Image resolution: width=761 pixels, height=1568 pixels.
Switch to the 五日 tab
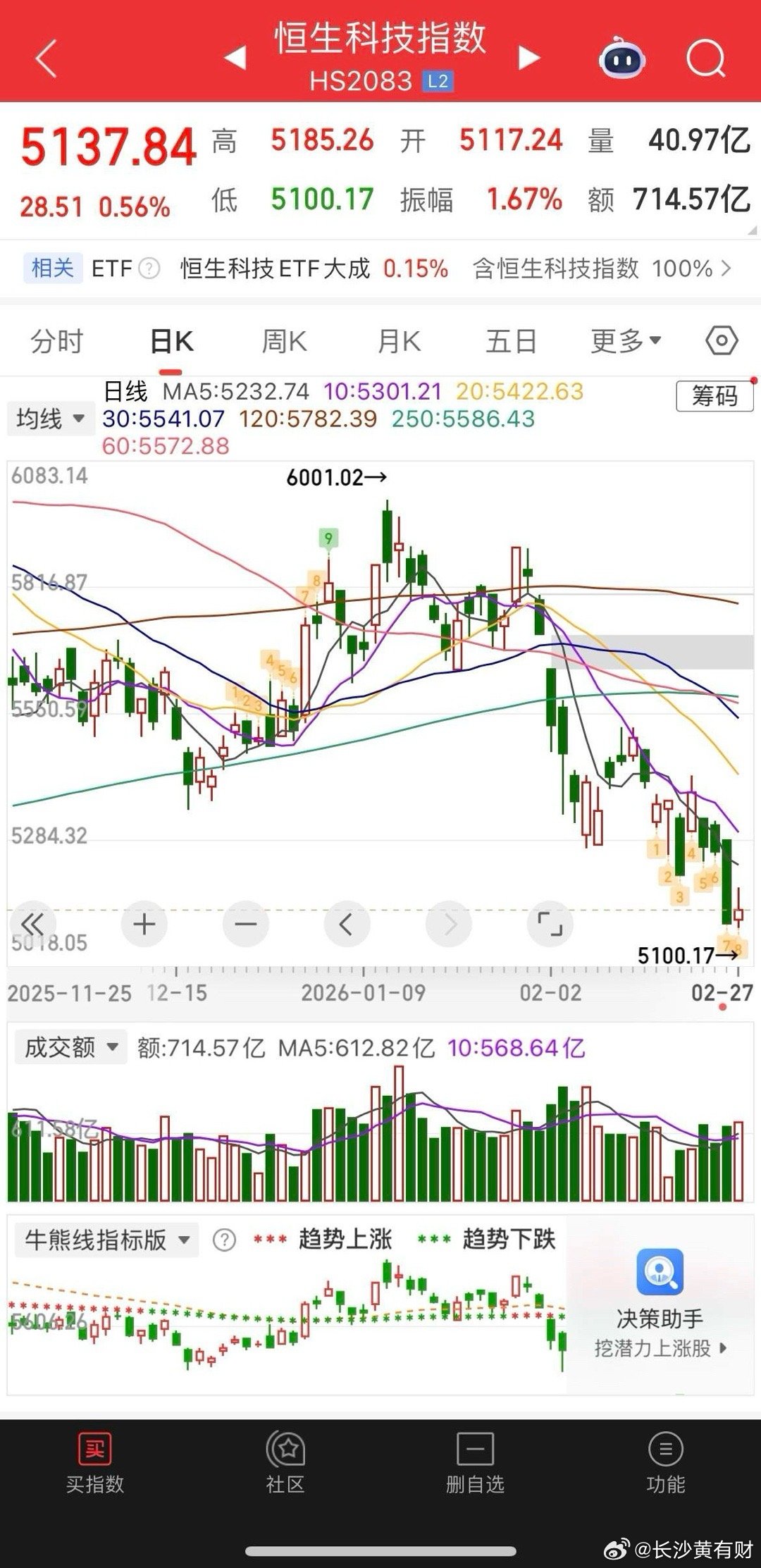coord(511,342)
